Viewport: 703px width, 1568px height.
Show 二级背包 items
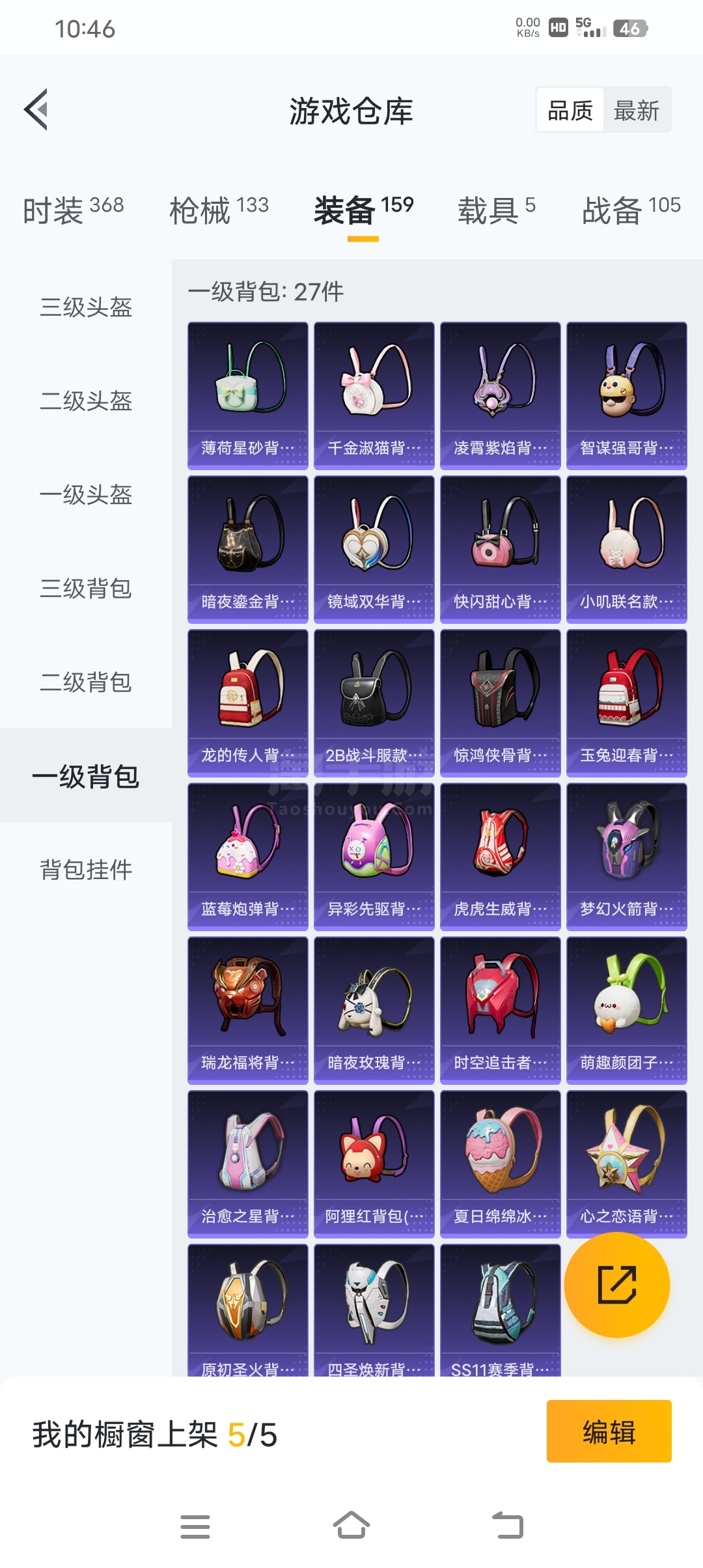click(86, 682)
